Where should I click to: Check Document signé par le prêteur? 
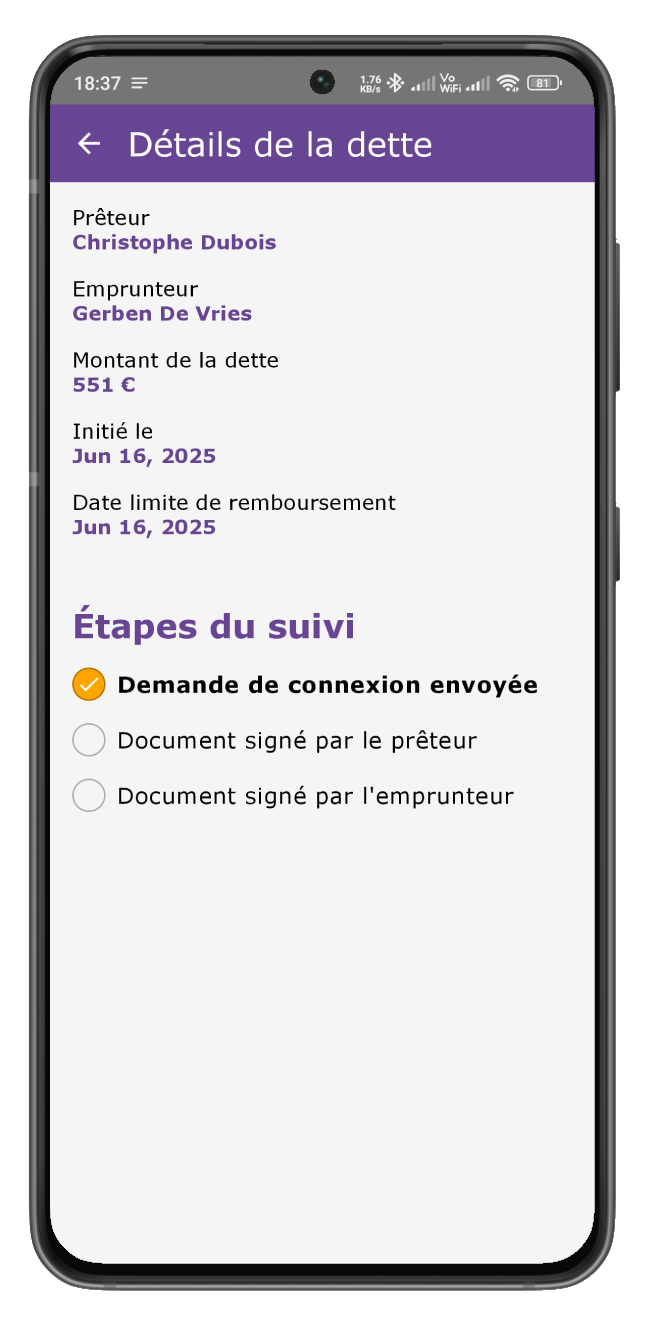[89, 741]
